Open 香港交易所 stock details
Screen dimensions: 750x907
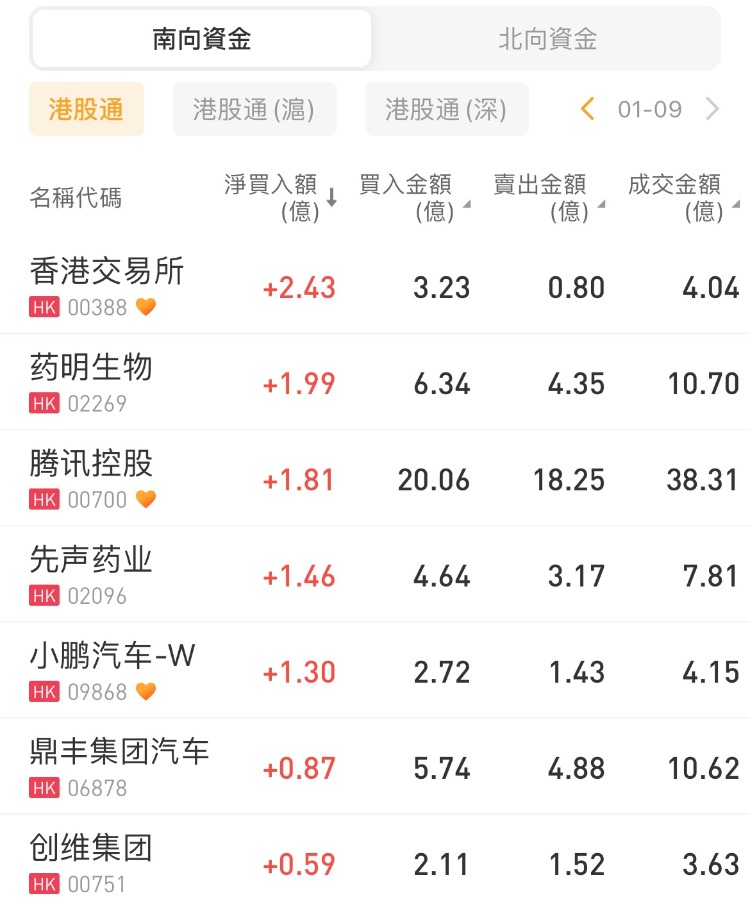click(x=108, y=286)
